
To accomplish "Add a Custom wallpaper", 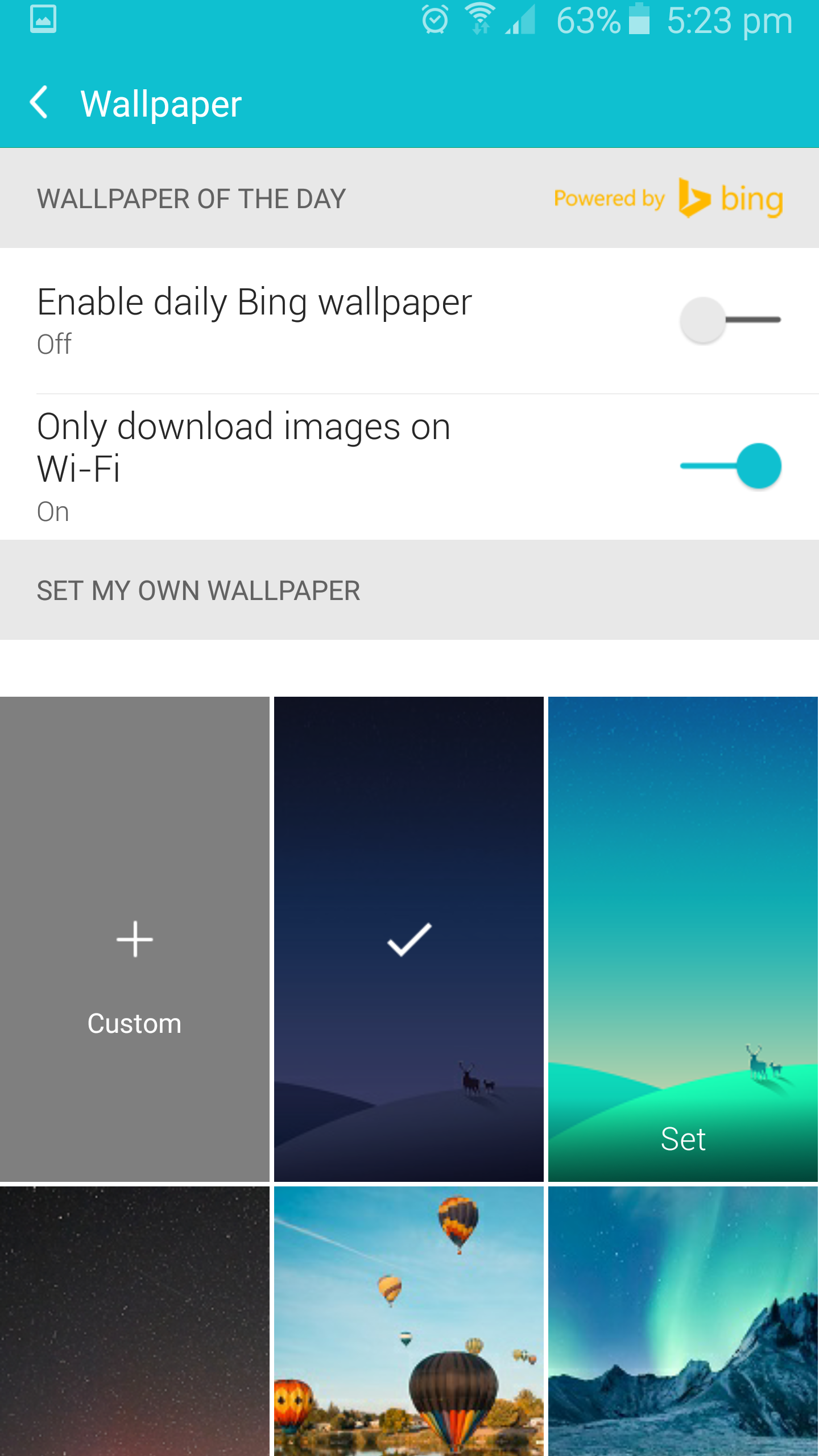I will coord(135,939).
